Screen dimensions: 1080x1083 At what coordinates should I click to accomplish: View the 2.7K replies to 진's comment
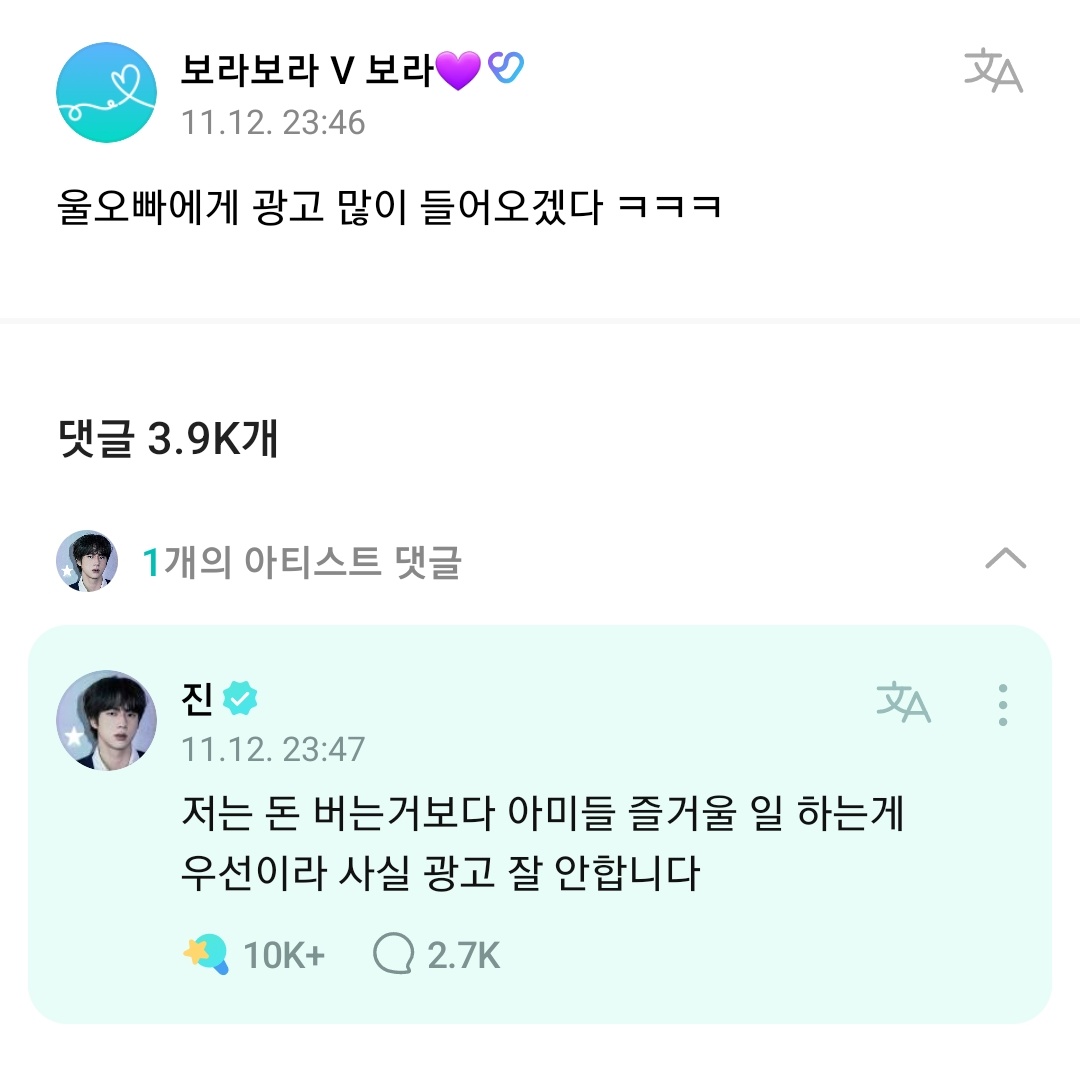coord(436,956)
